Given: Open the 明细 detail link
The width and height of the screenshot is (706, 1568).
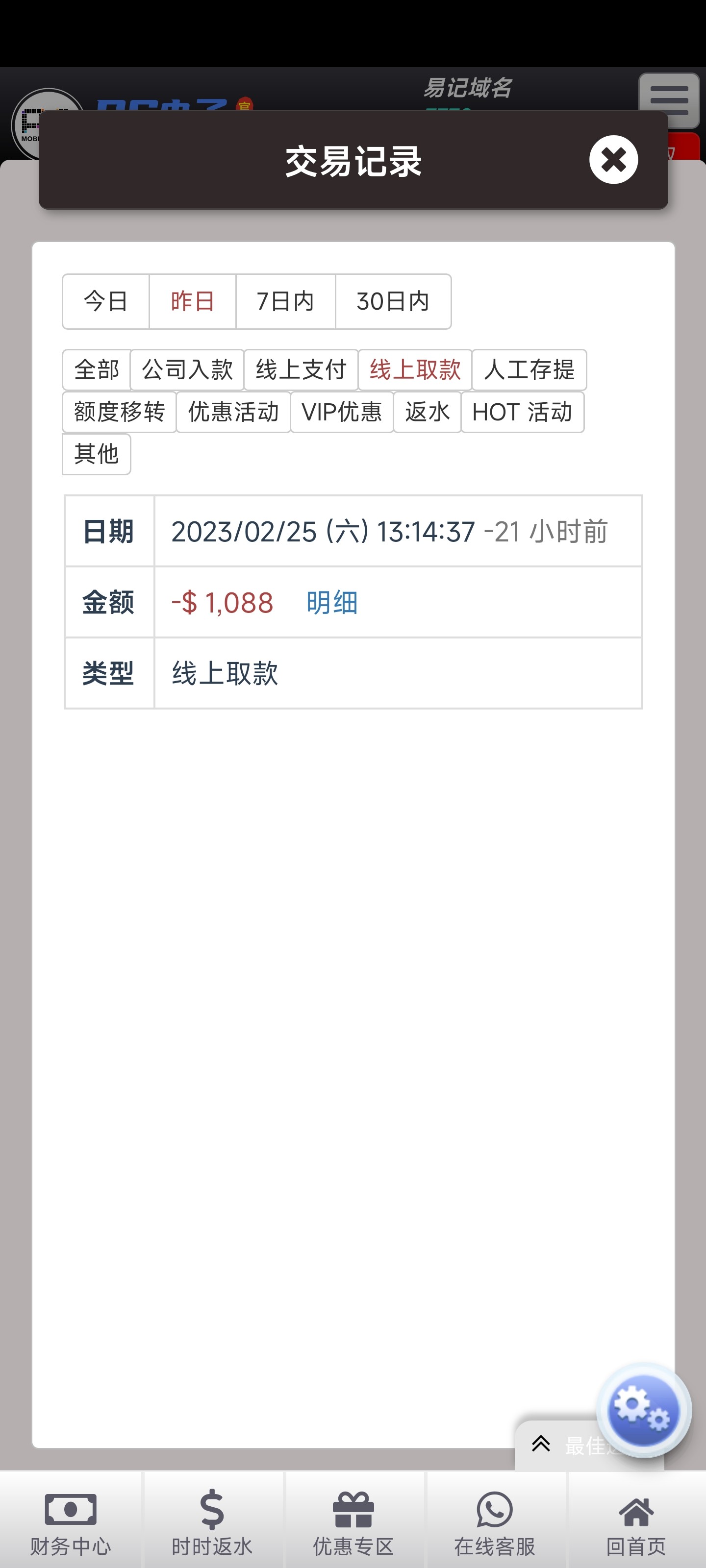Looking at the screenshot, I should click(331, 602).
